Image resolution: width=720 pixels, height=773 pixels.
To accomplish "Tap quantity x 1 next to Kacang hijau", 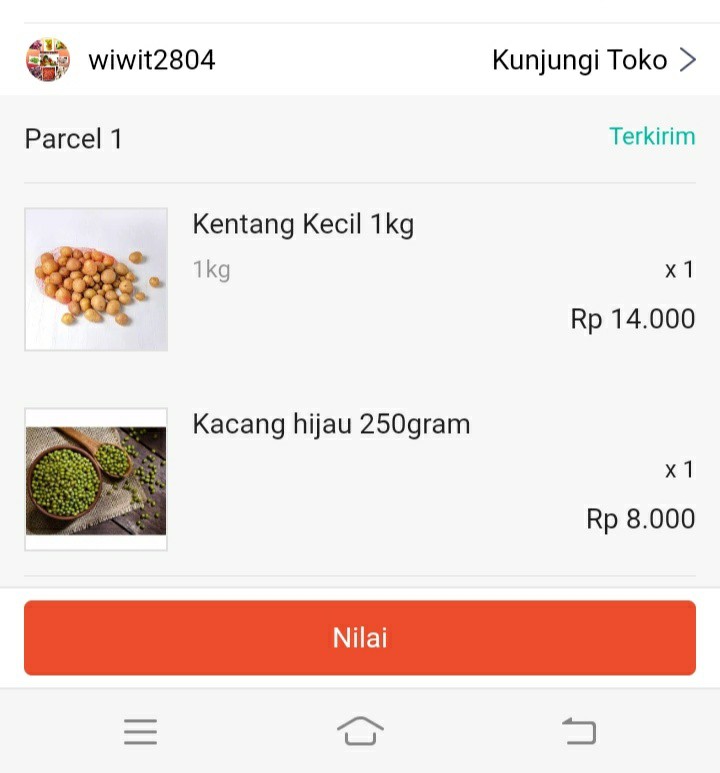I will click(x=679, y=470).
